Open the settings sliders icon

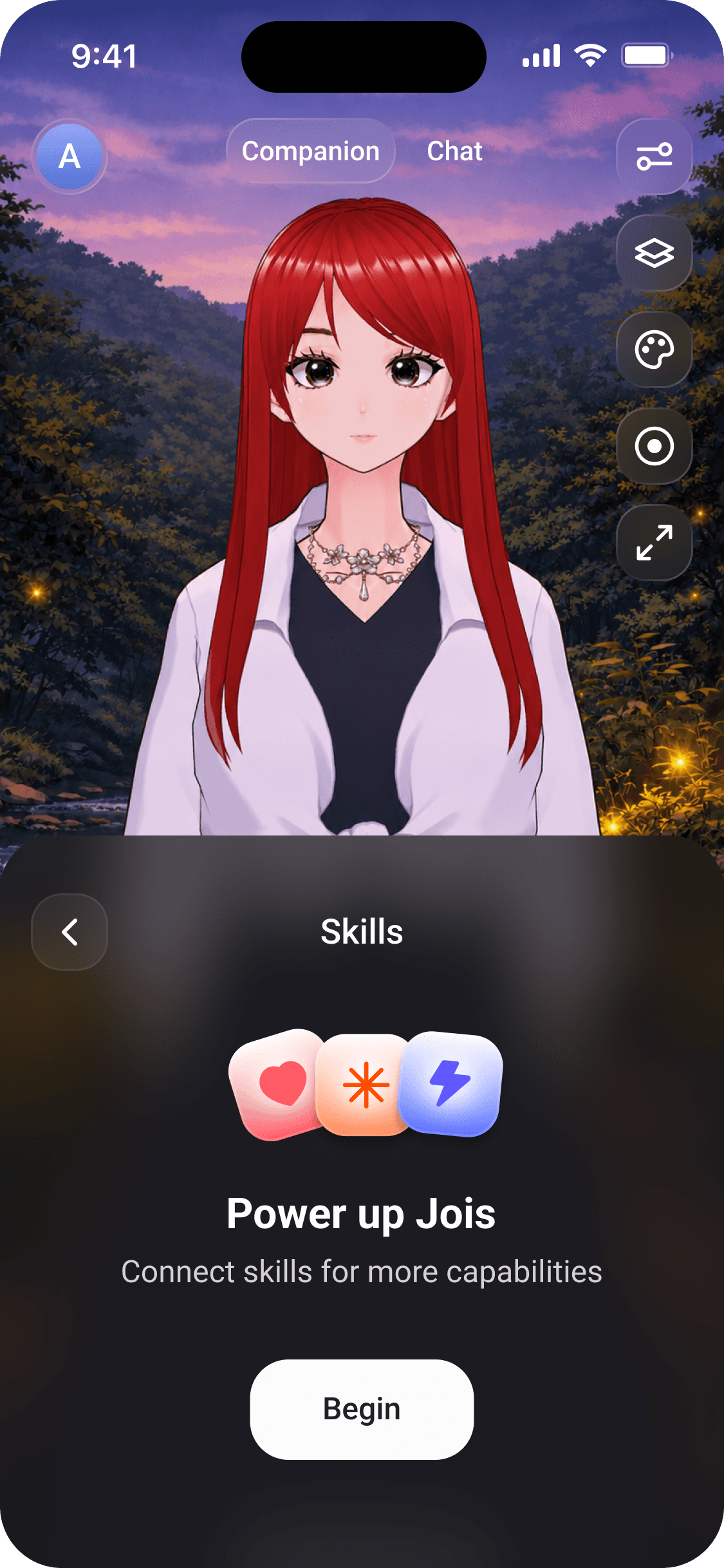tap(654, 156)
